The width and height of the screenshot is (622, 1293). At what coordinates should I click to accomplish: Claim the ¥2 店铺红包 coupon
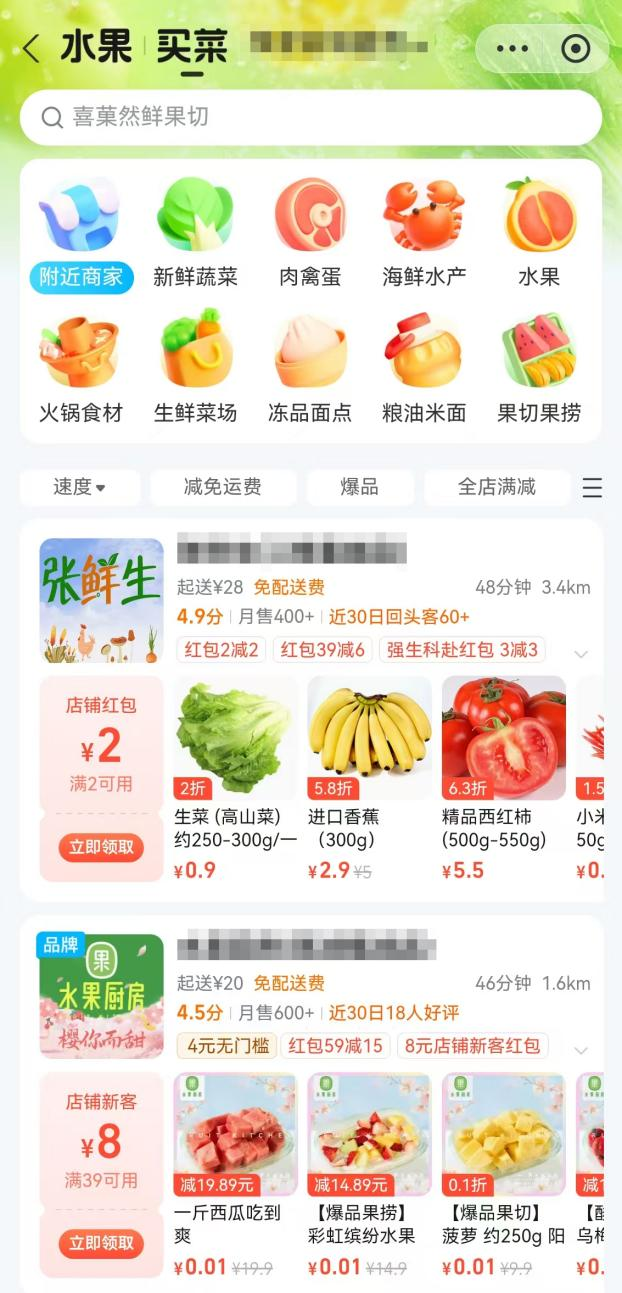click(x=101, y=847)
